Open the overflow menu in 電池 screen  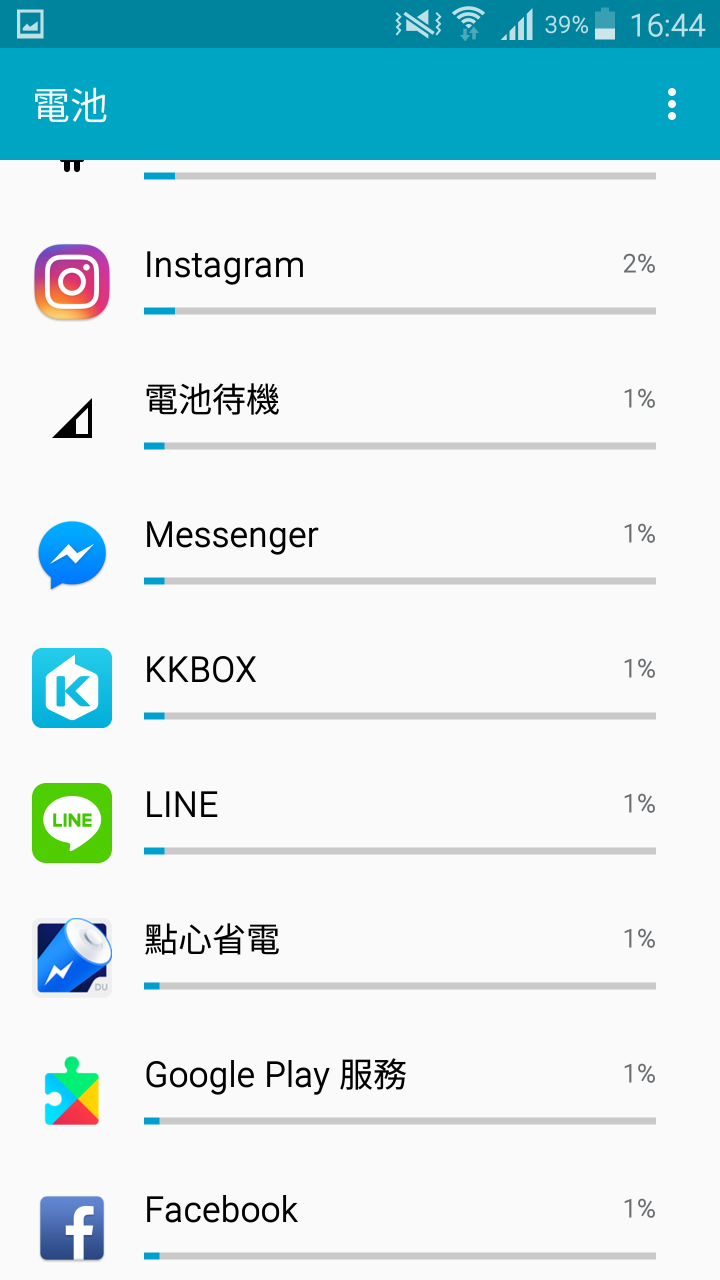(x=671, y=104)
